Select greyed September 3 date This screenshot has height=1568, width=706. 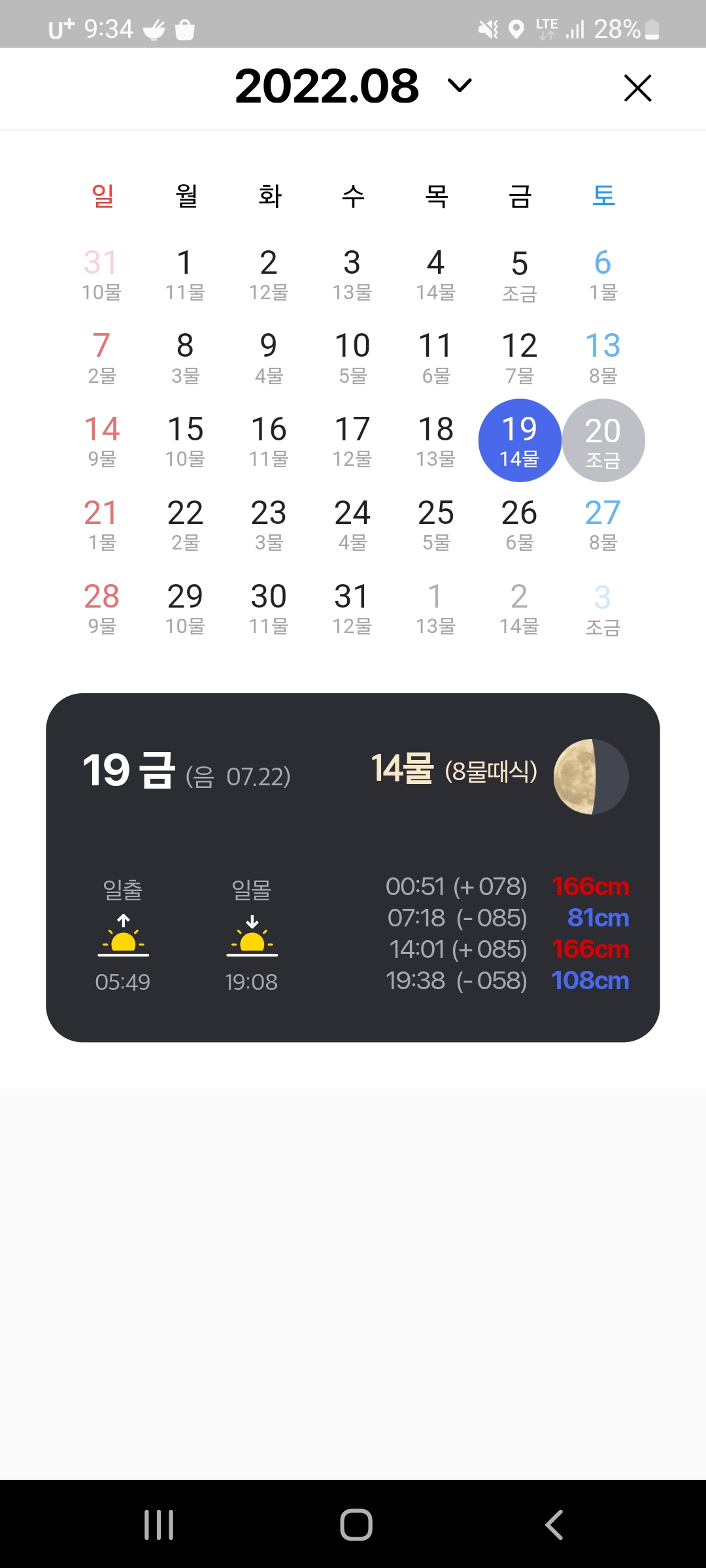click(603, 609)
